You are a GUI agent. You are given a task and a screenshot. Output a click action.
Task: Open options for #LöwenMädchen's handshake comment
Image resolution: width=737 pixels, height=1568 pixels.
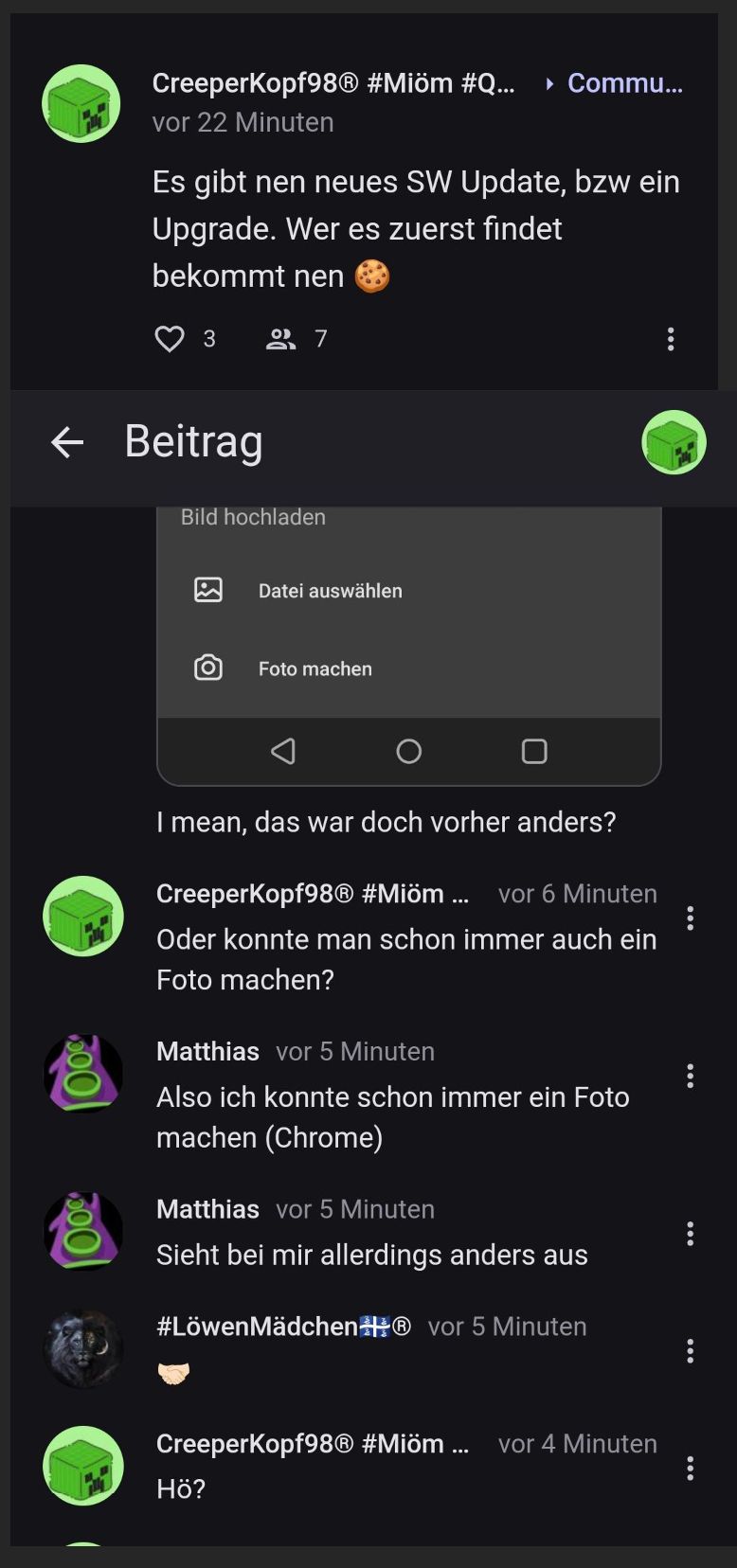[690, 1350]
